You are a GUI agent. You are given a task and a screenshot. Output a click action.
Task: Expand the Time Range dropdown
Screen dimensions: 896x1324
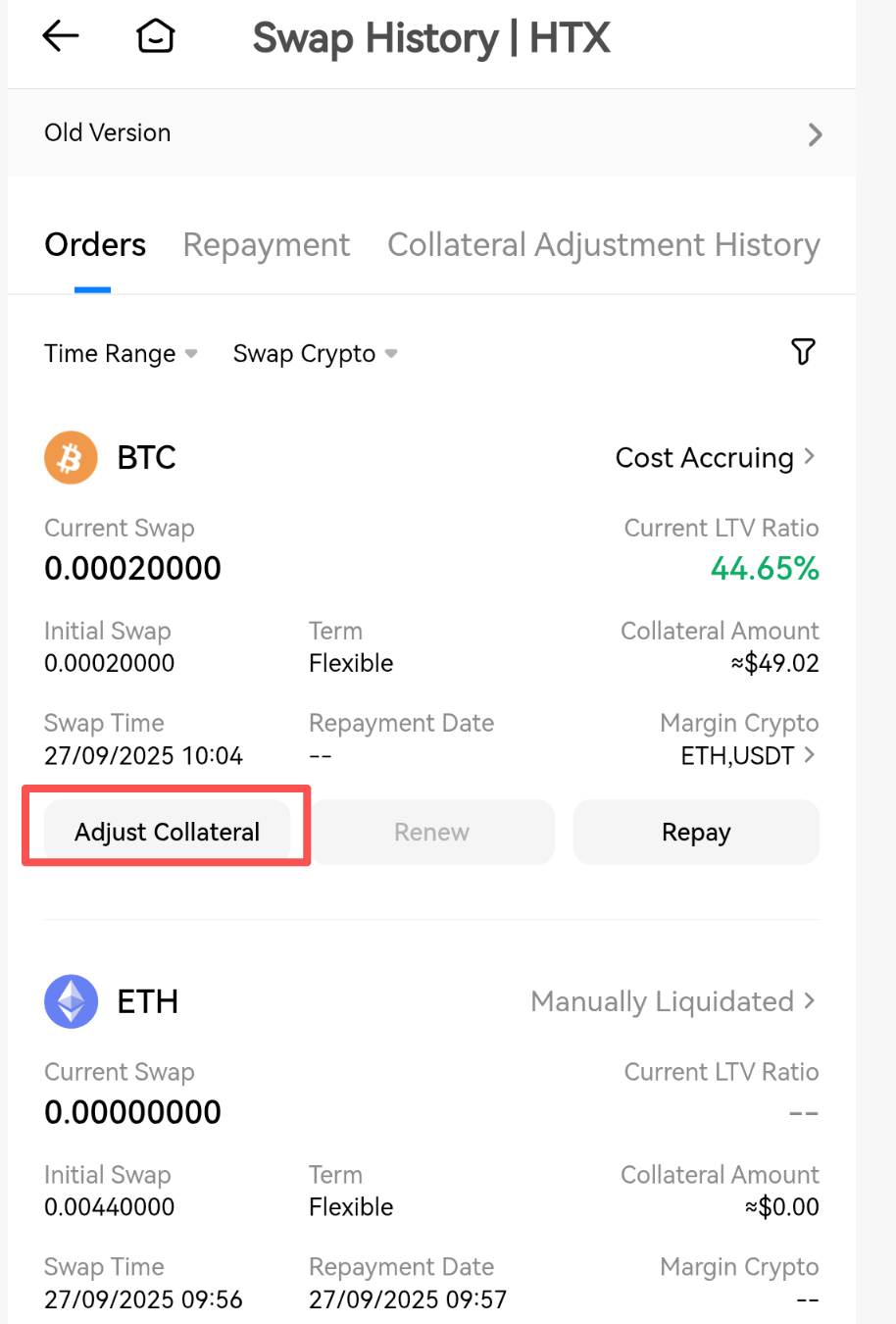(x=121, y=354)
